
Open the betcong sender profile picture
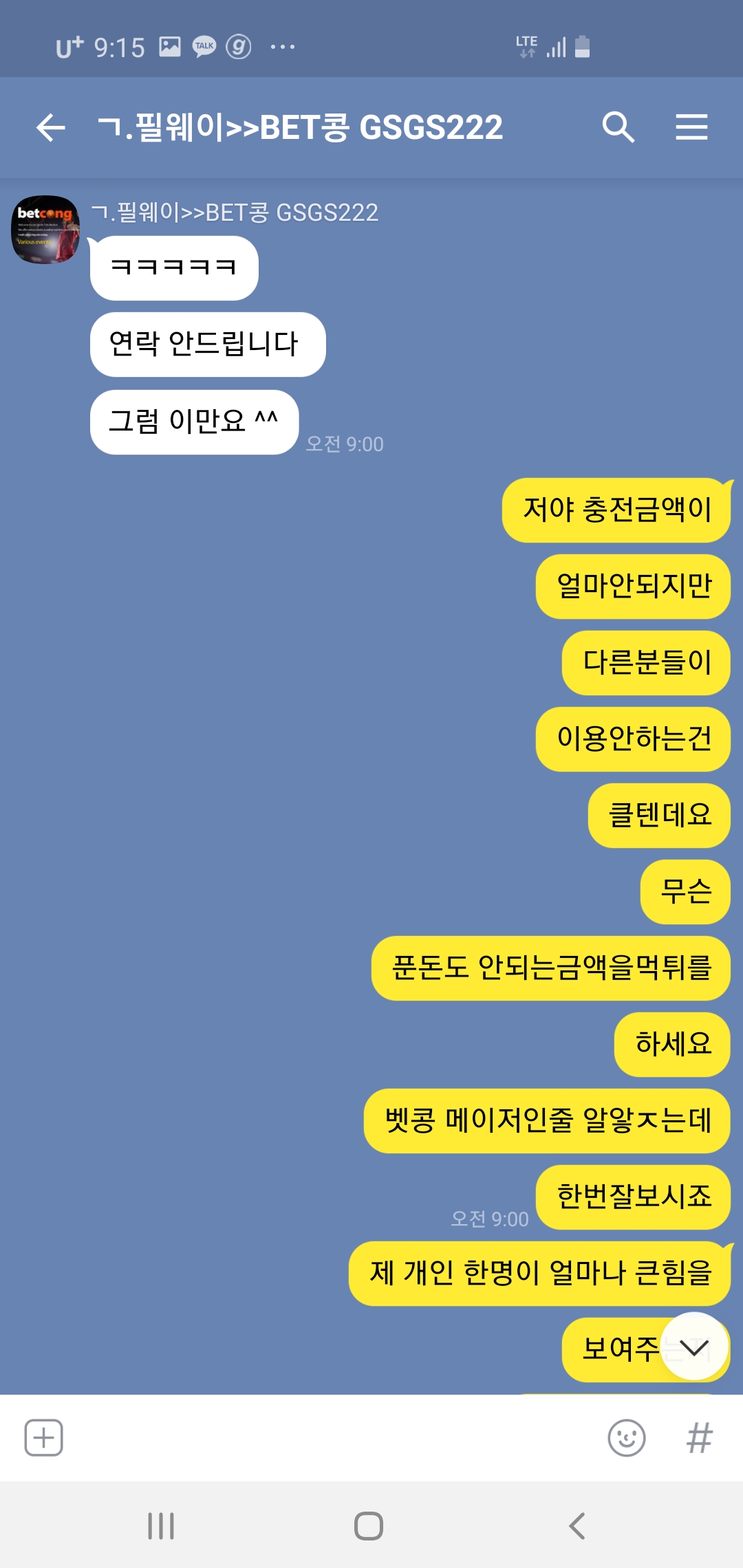click(46, 230)
